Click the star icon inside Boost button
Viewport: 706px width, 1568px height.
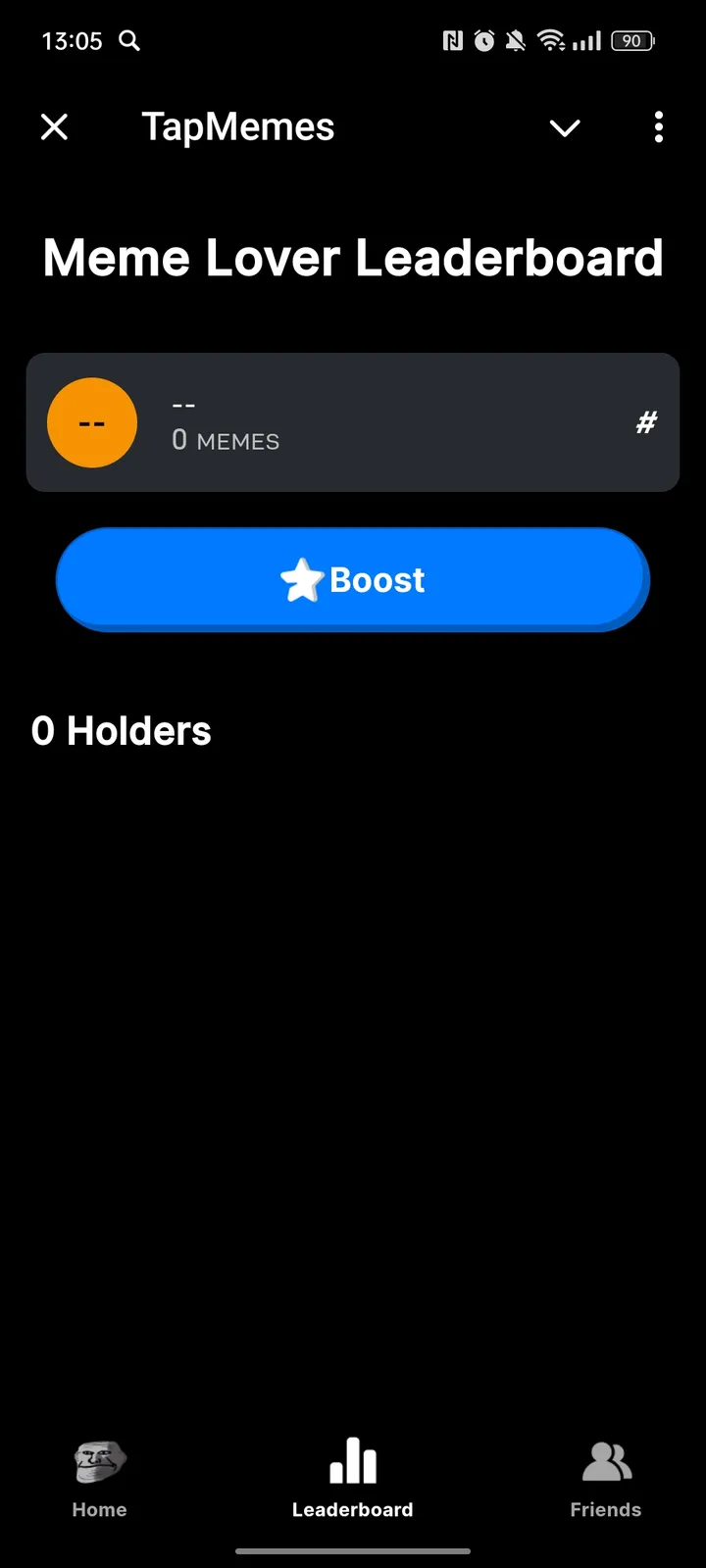tap(302, 579)
